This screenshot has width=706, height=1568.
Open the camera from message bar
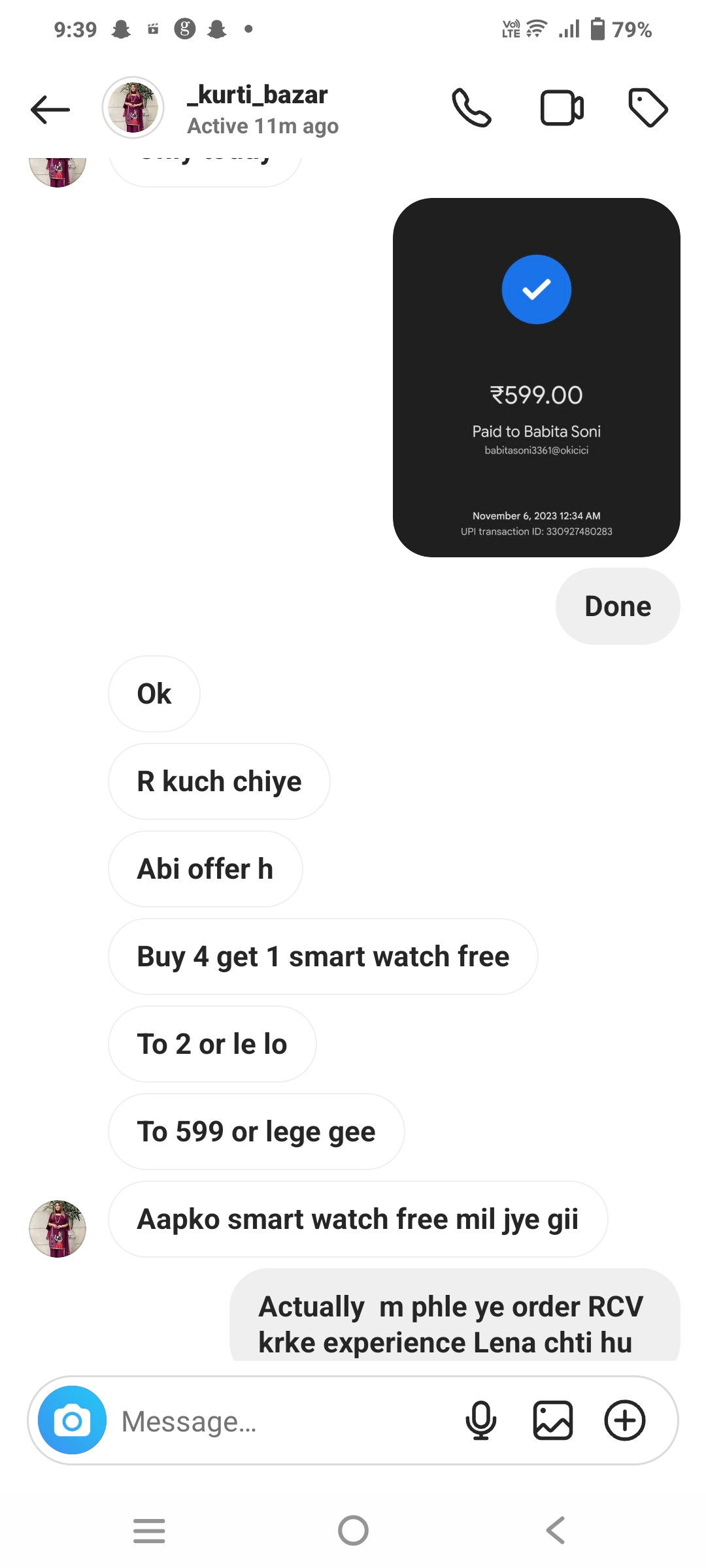[x=72, y=1420]
